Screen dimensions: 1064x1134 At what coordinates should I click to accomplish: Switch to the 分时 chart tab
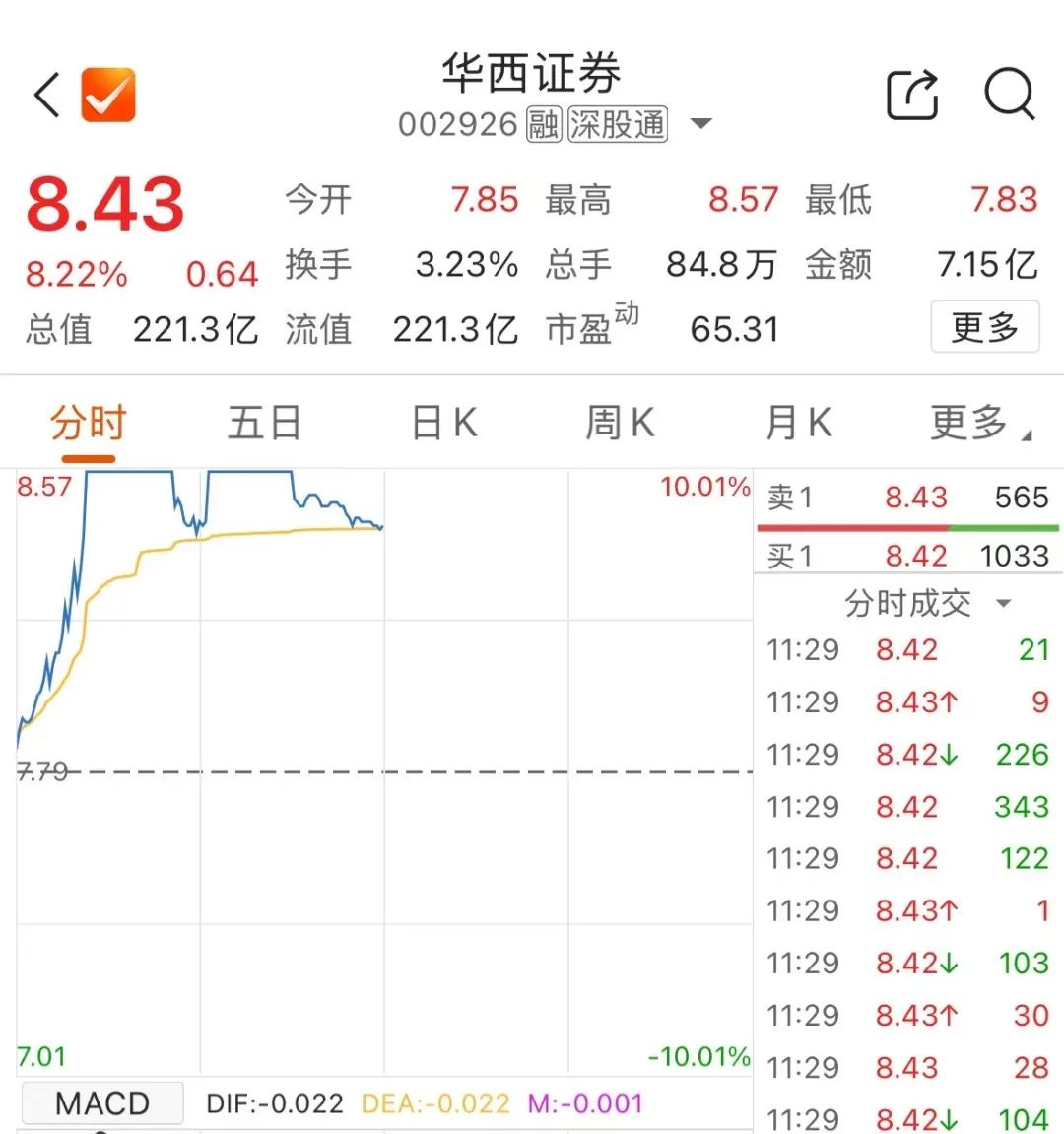click(89, 424)
